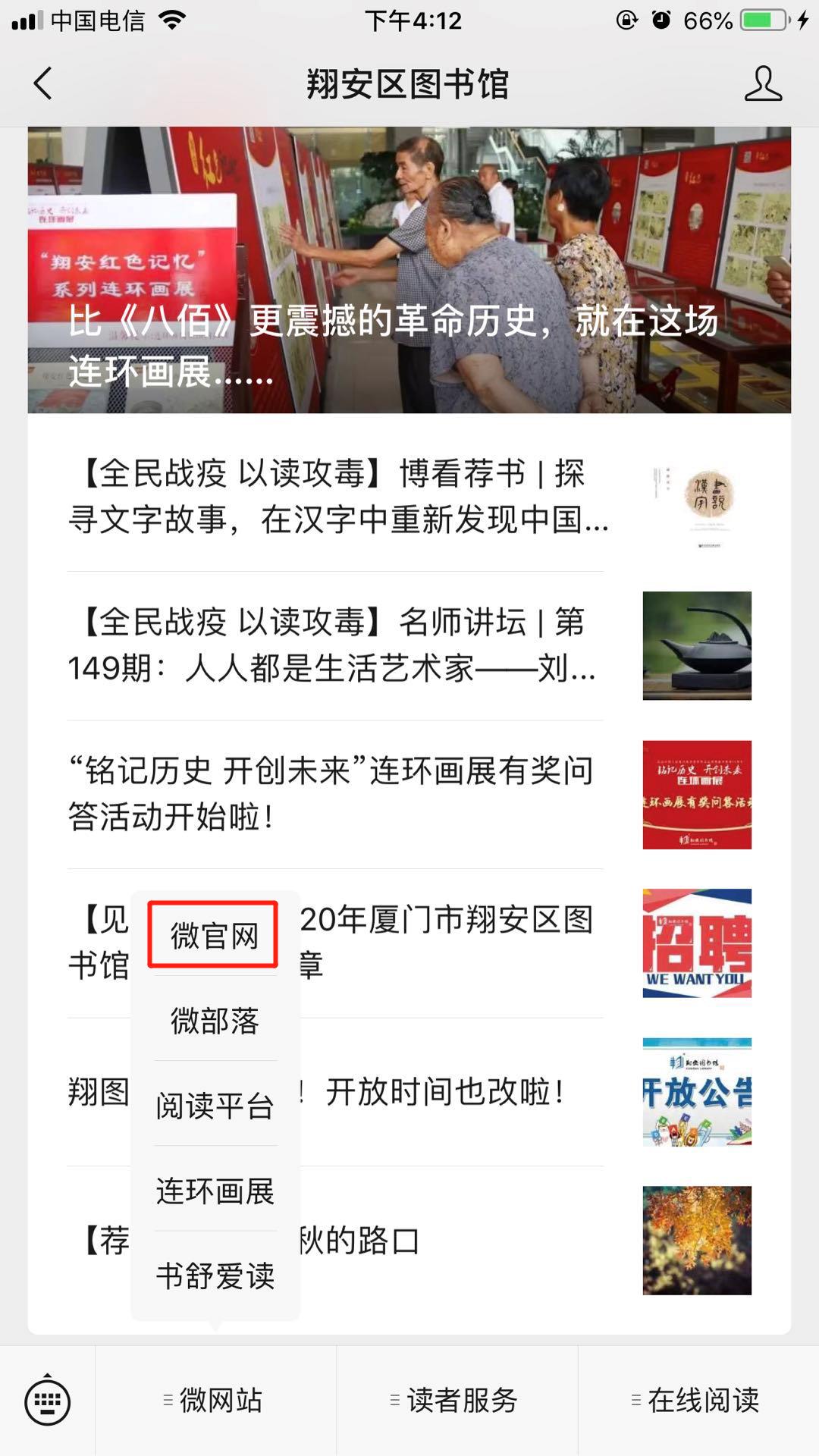The height and width of the screenshot is (1456, 819).
Task: Select 书舒爱读 from the popup menu
Action: coord(215,1276)
